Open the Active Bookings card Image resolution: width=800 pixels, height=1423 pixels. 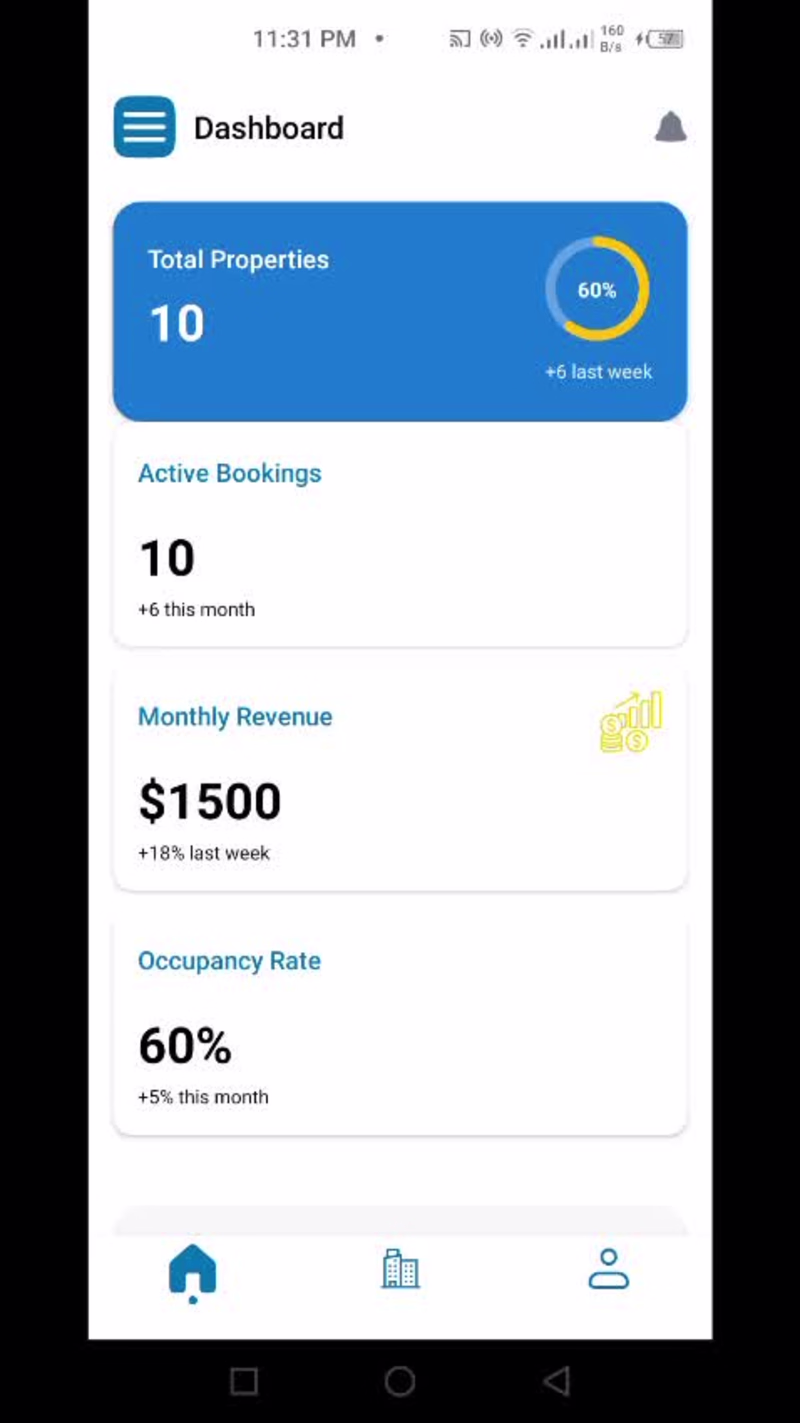tap(400, 537)
